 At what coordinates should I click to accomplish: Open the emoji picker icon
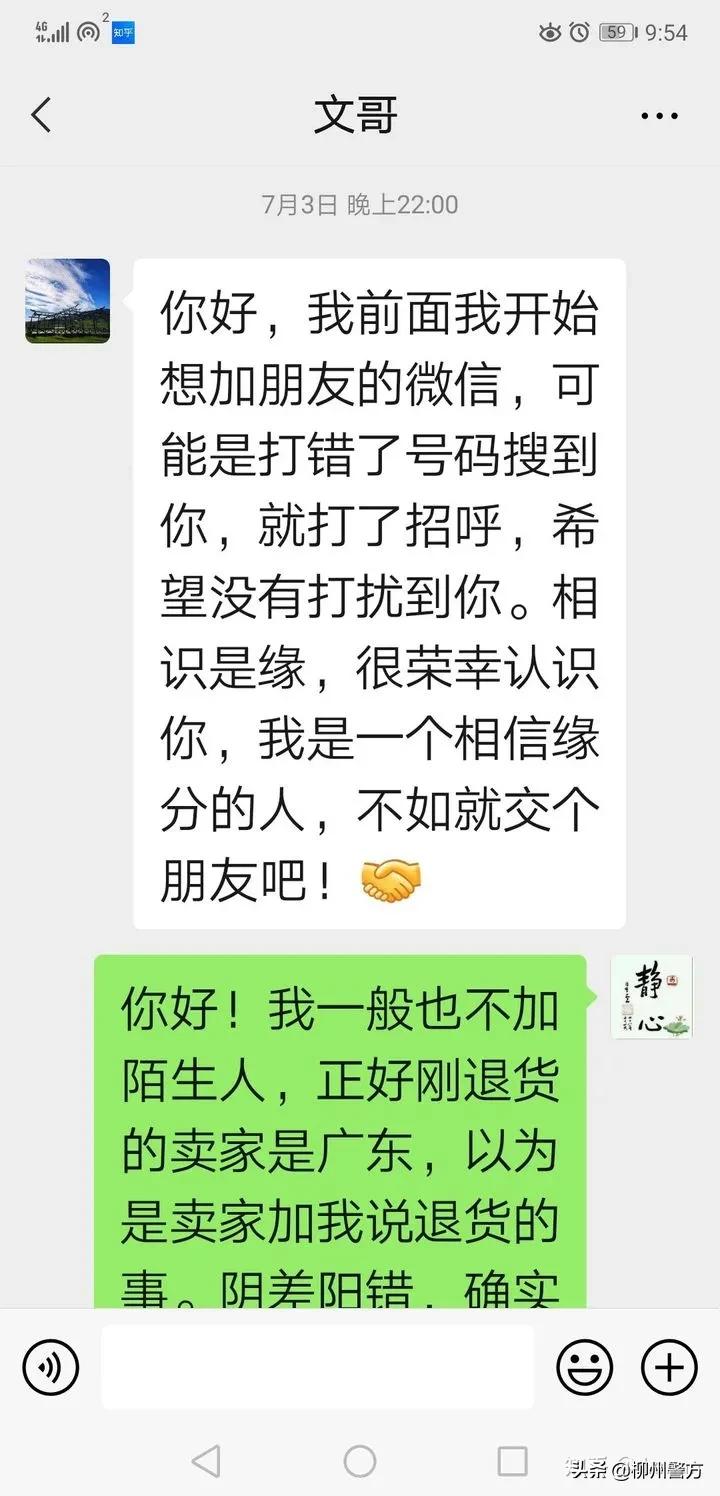point(588,1367)
